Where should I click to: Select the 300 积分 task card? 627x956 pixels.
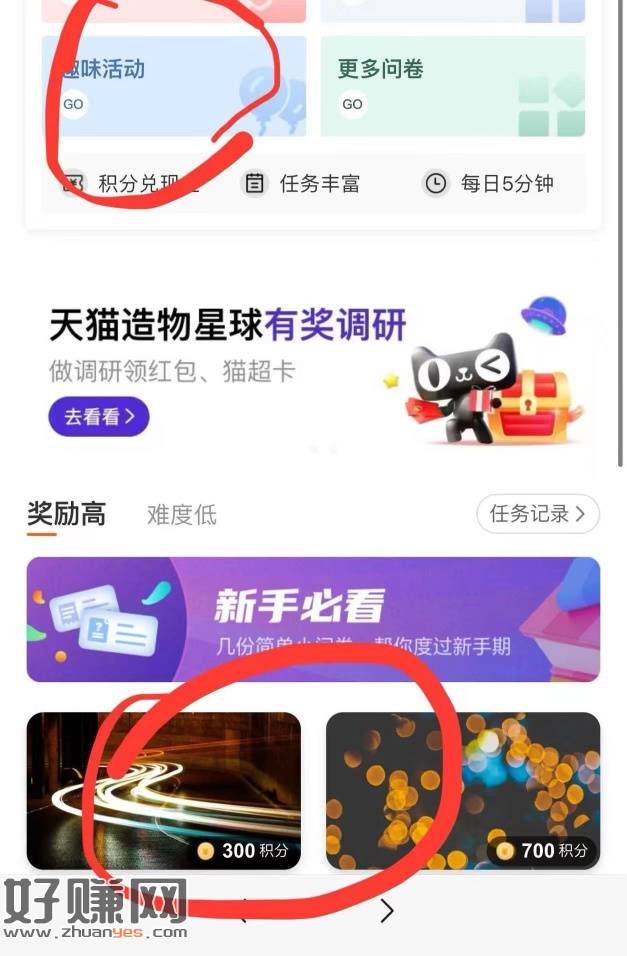point(163,790)
